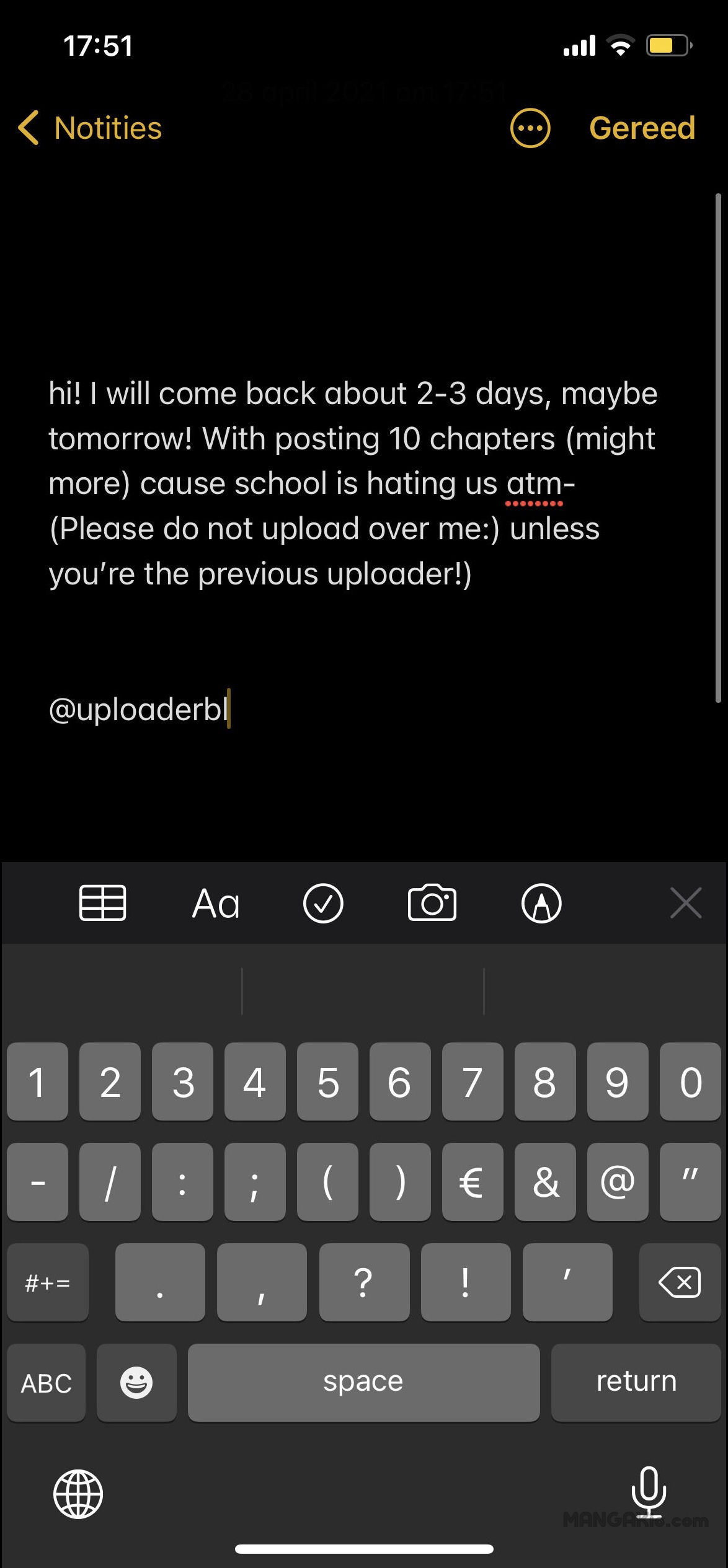Add a checklist to the note
The image size is (728, 1568).
[x=323, y=903]
